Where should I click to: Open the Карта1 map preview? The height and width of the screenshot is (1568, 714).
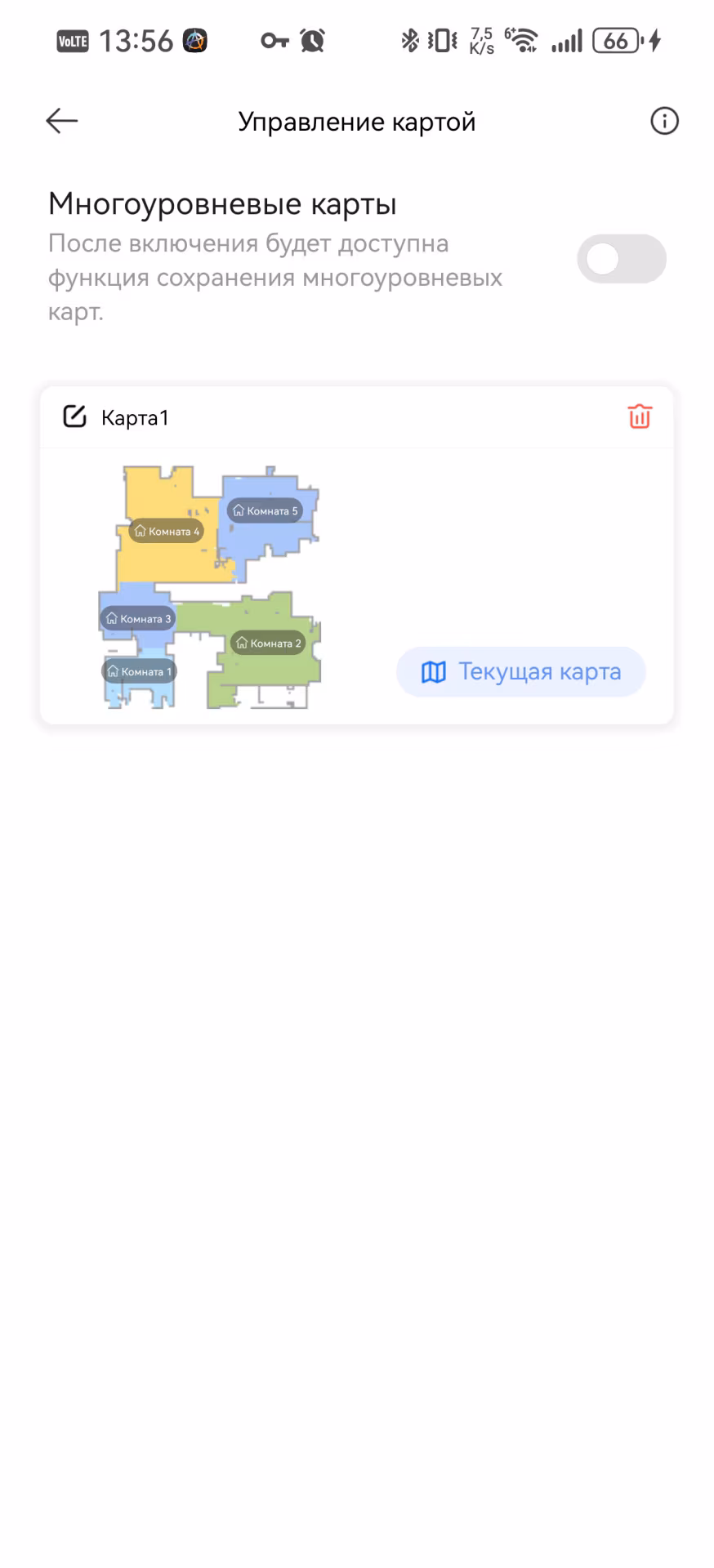(x=210, y=586)
